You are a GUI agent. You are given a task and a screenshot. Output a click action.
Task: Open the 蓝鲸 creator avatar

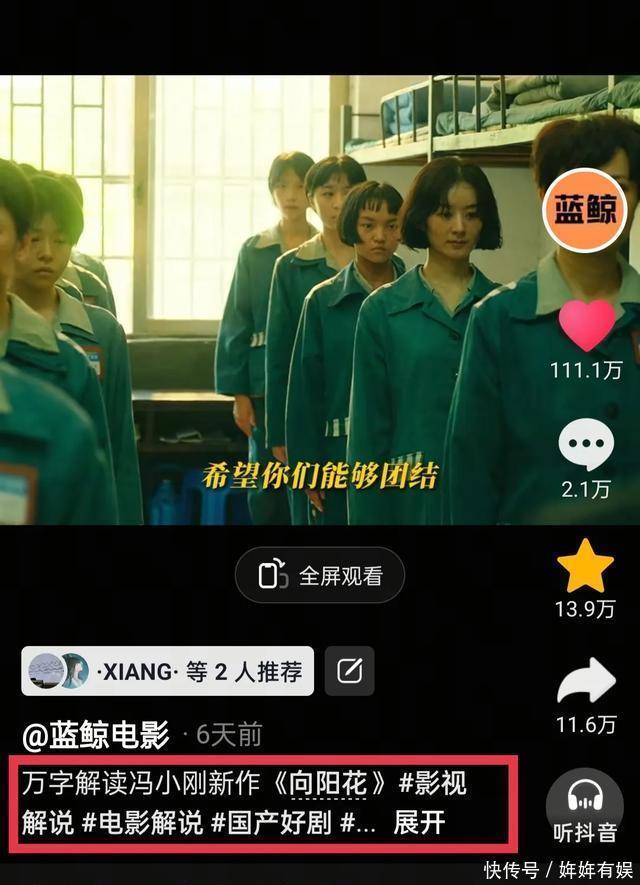point(585,210)
